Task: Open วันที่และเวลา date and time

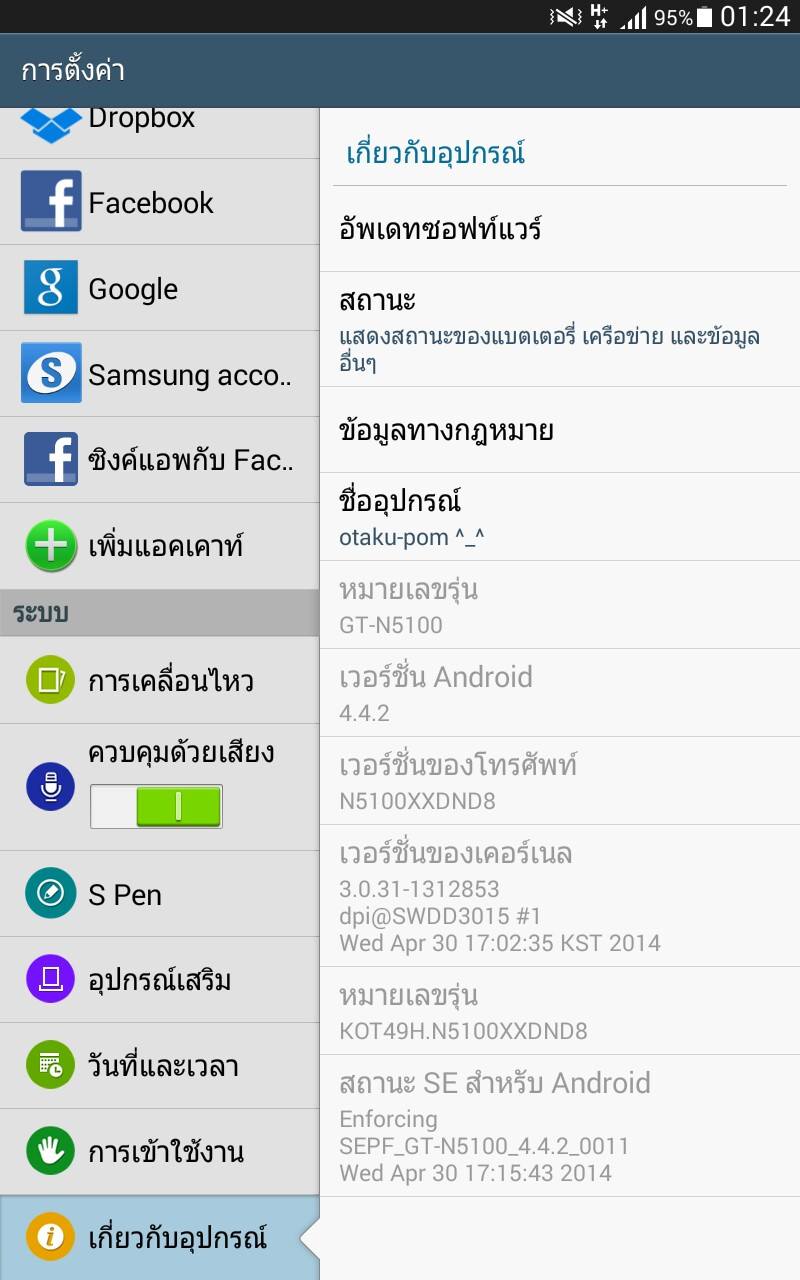Action: coord(160,1066)
